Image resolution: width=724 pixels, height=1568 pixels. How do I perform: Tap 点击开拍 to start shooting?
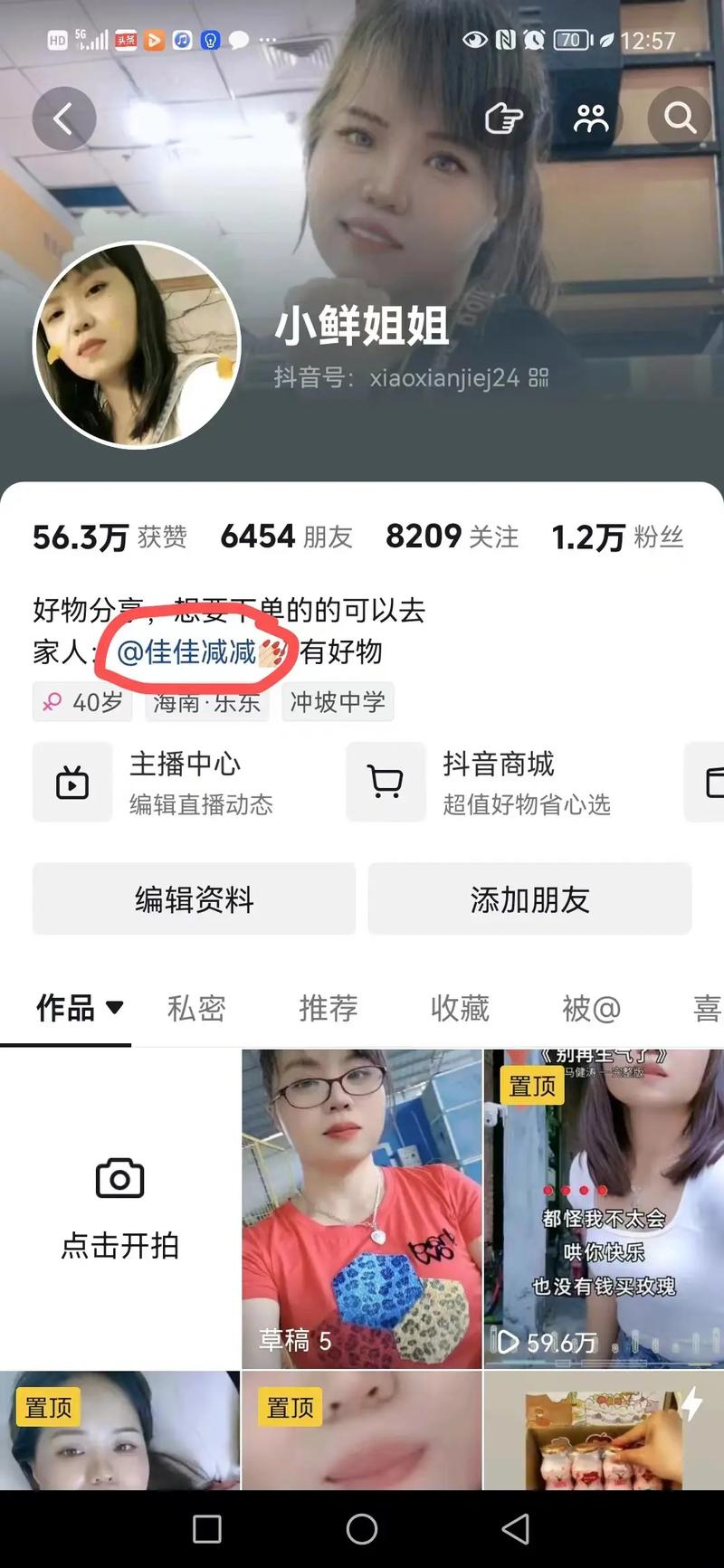point(119,1208)
